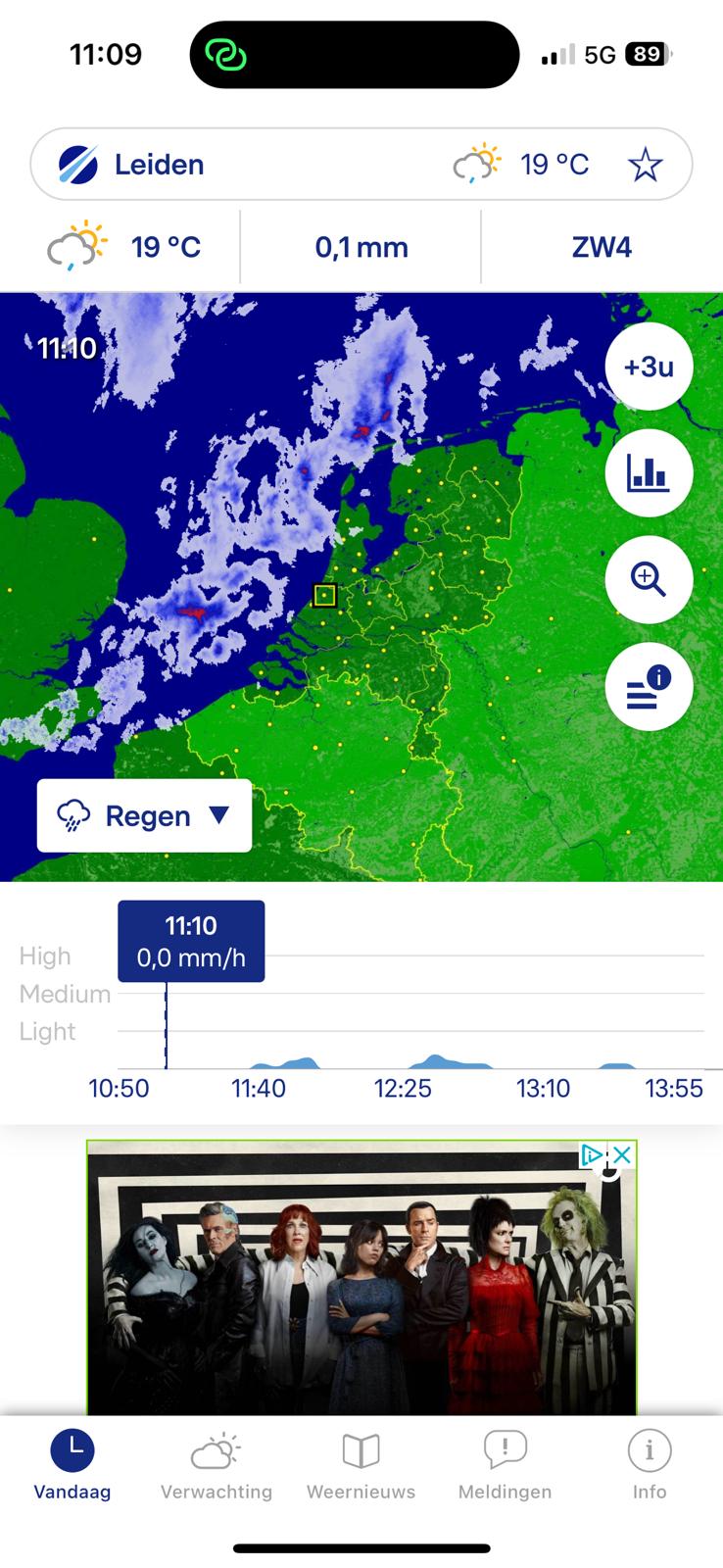Show the +3u radar forecast
The width and height of the screenshot is (723, 1568).
(649, 367)
